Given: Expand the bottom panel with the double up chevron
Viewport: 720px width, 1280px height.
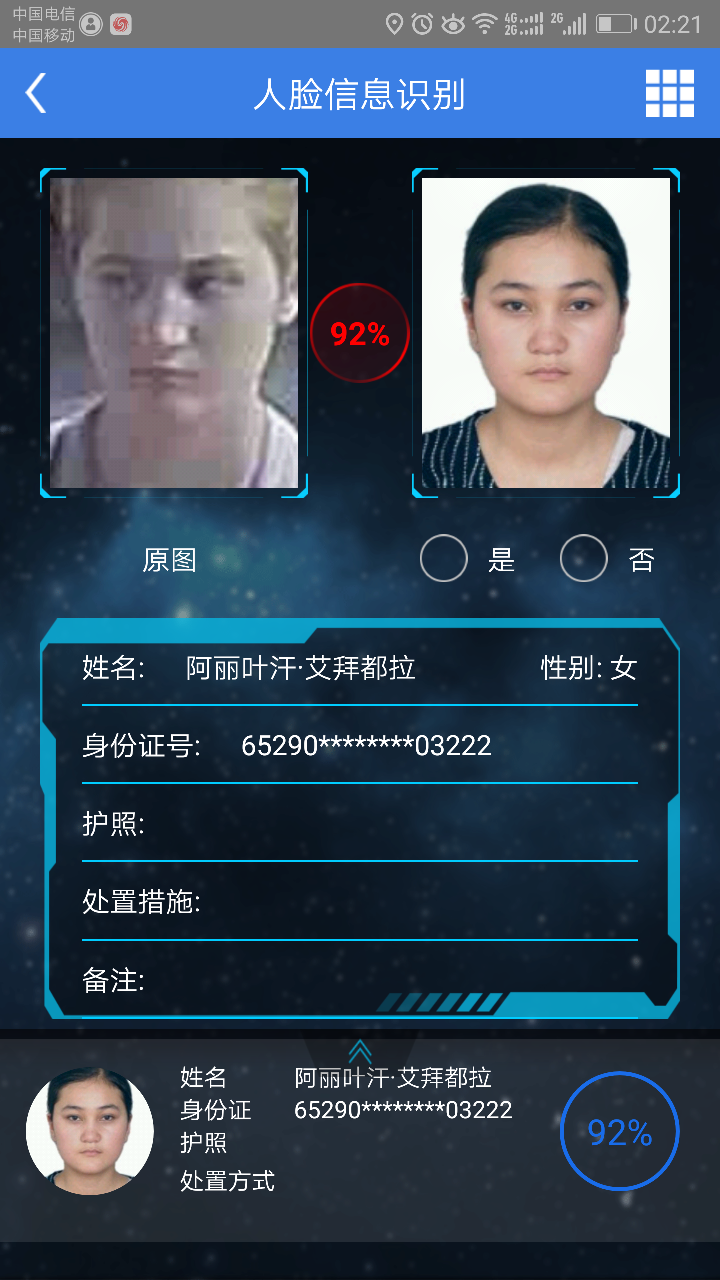Looking at the screenshot, I should (360, 1052).
